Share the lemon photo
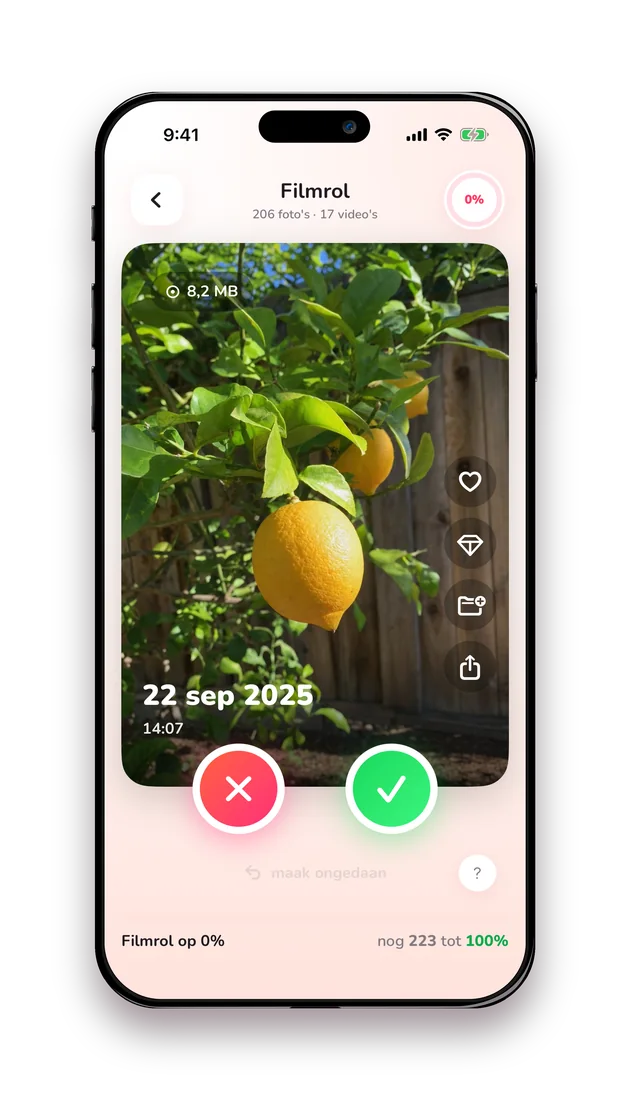The image size is (629, 1100). tap(470, 667)
